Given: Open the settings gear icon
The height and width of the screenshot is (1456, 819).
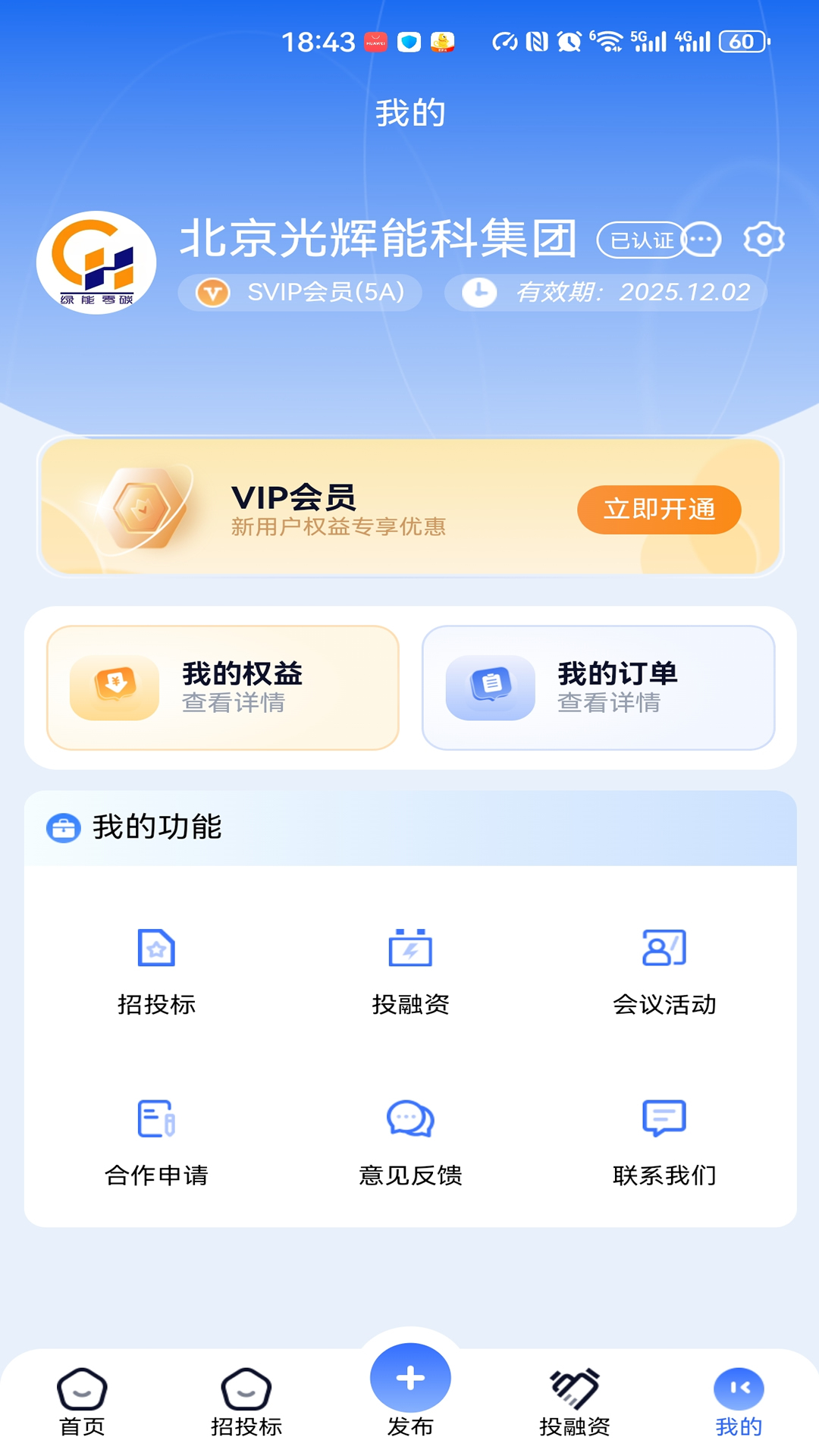Looking at the screenshot, I should (x=764, y=240).
